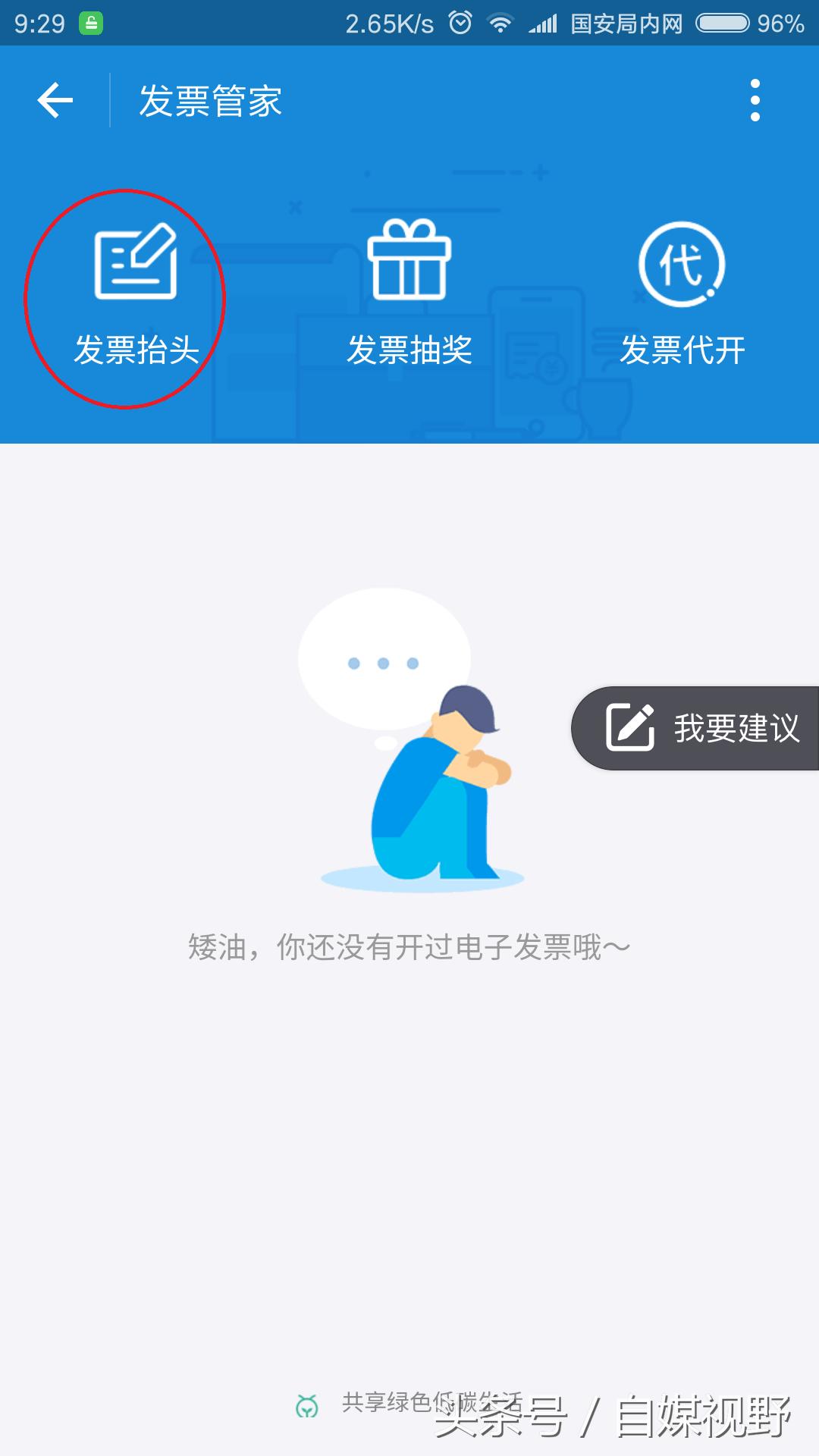Tap the Wi-Fi icon in the status bar
819x1456 pixels.
[x=502, y=23]
